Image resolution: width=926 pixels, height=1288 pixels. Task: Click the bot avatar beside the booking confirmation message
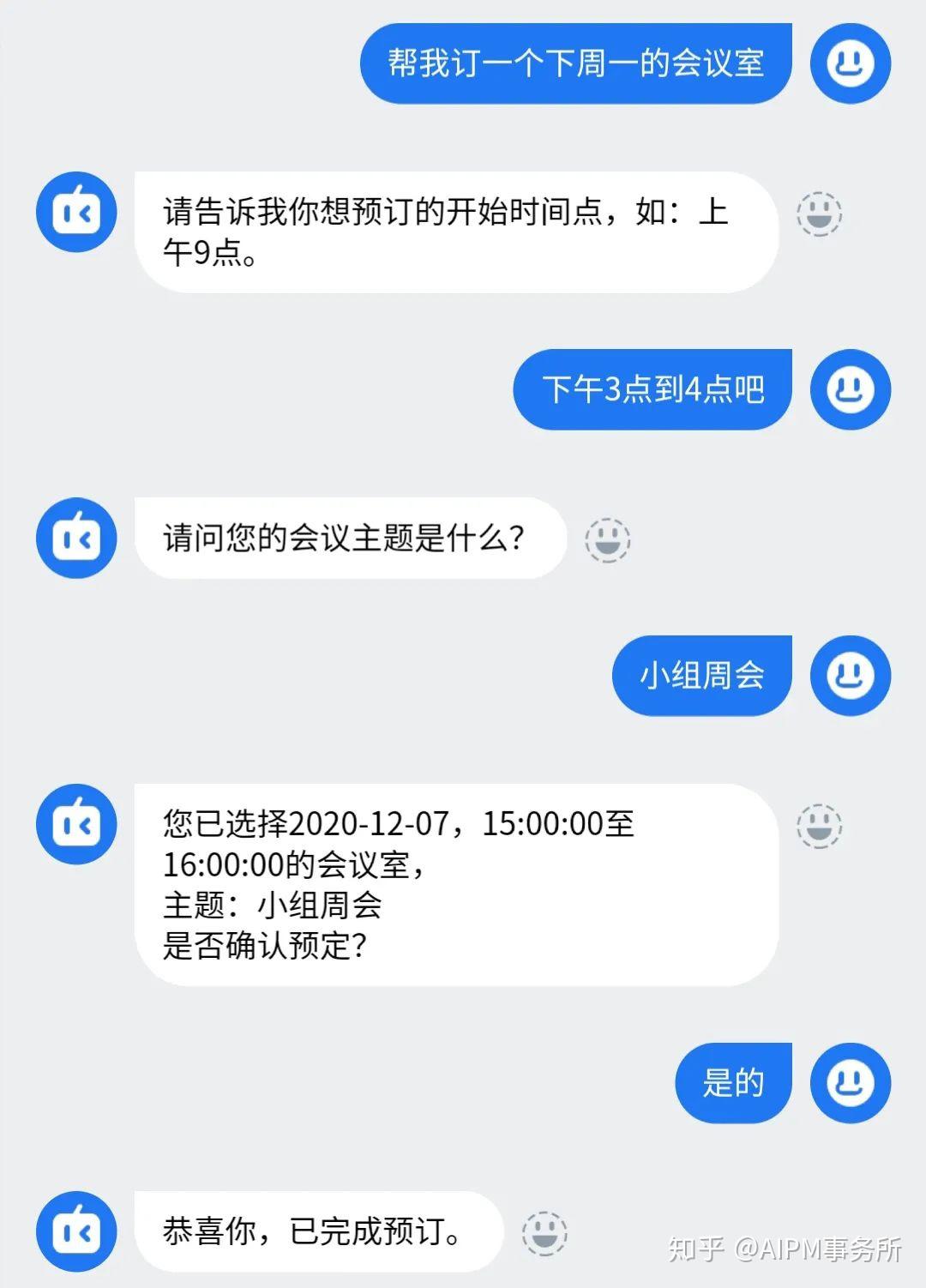76,825
